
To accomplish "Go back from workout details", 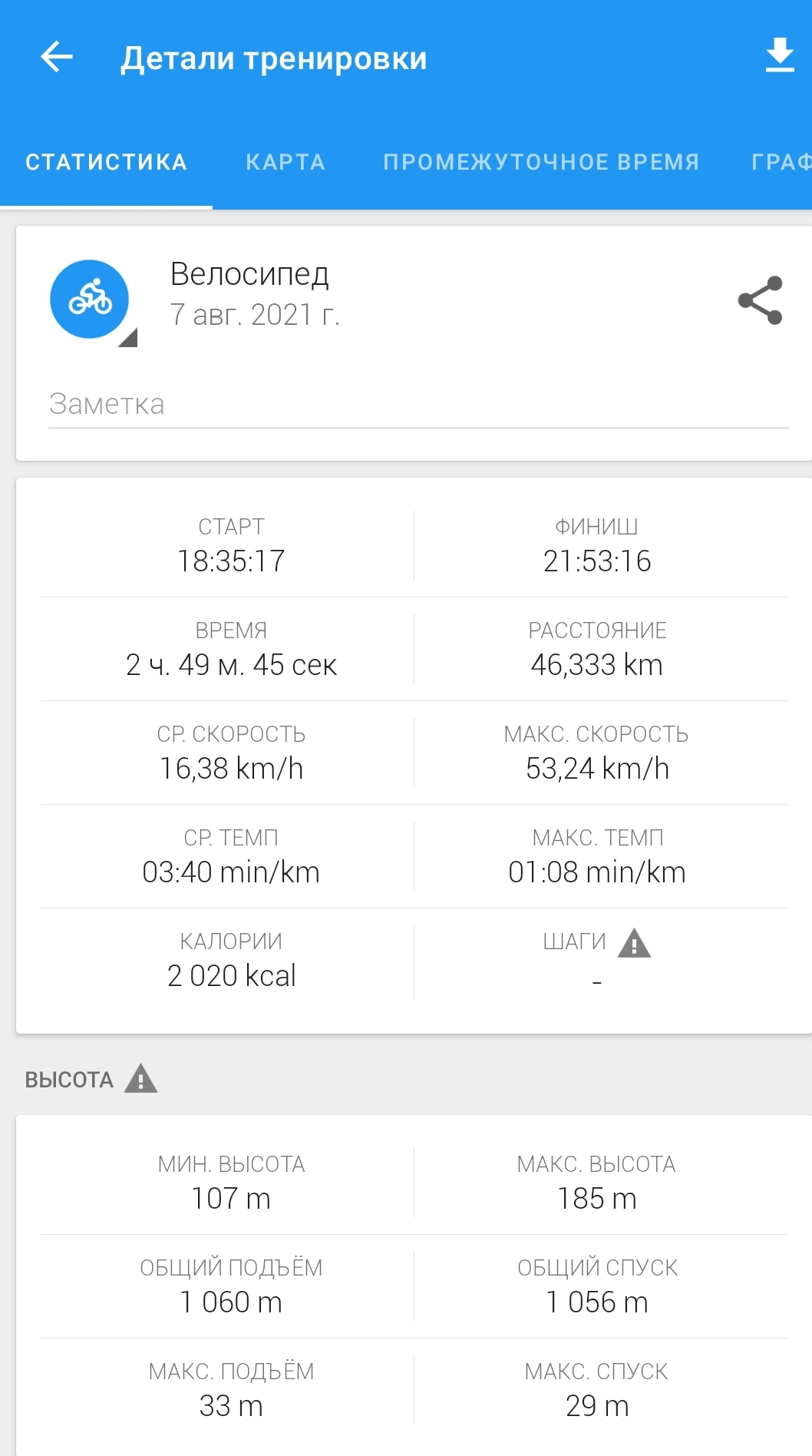I will pyautogui.click(x=57, y=57).
